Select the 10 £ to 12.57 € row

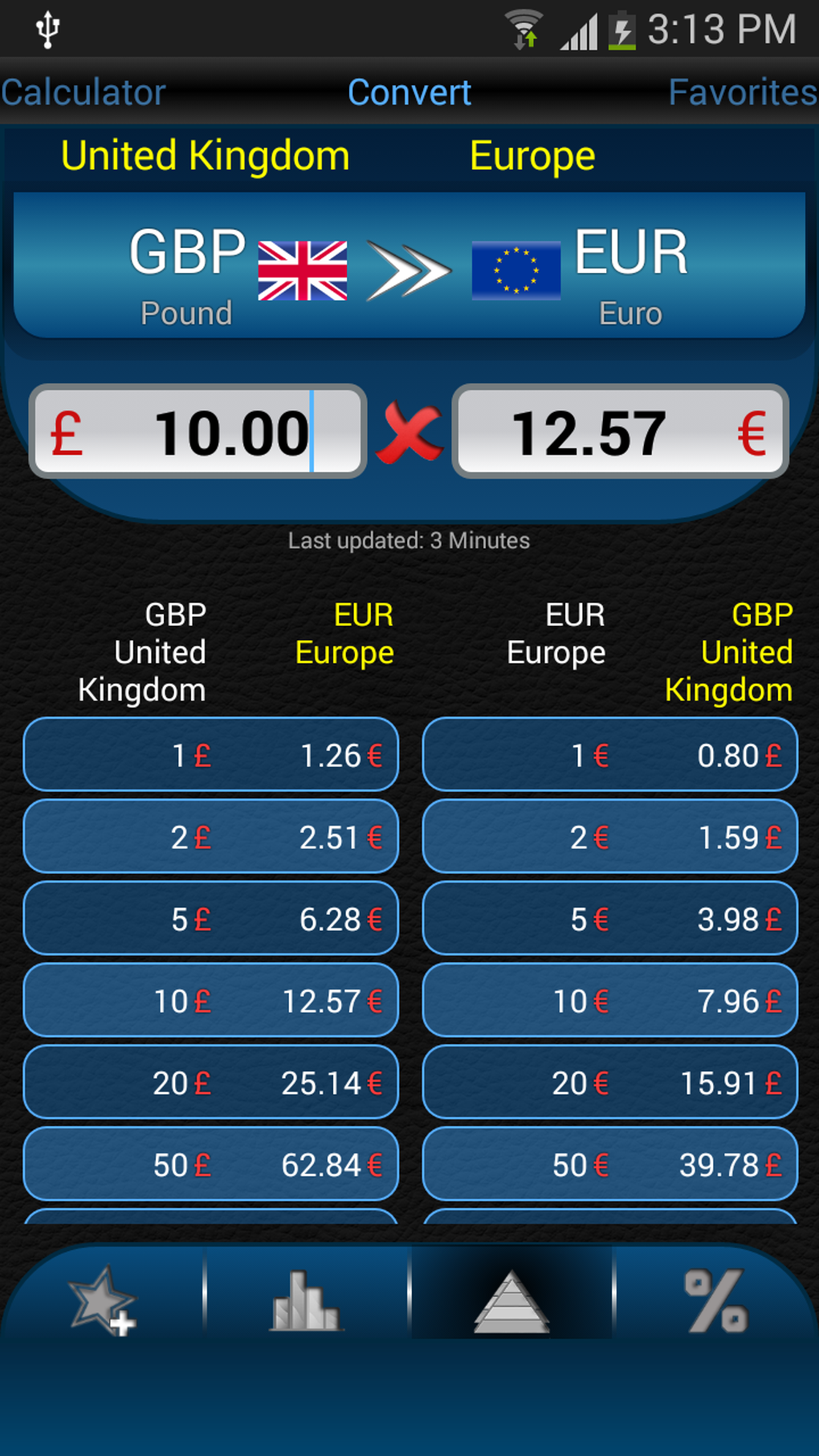[x=211, y=1001]
